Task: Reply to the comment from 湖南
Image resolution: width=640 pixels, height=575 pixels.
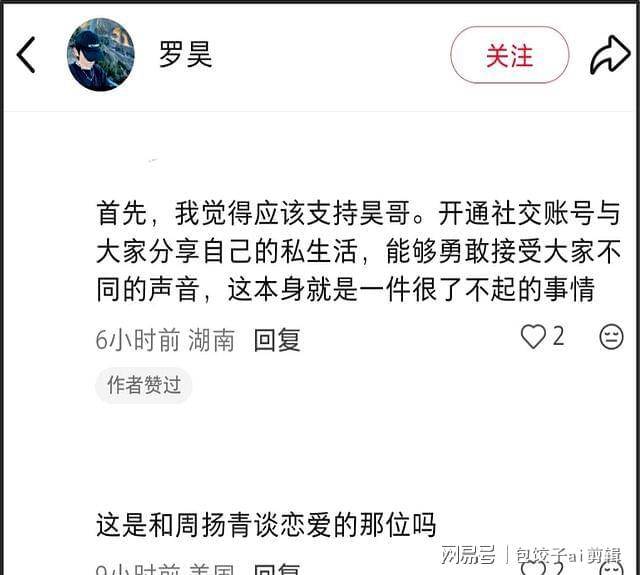Action: click(277, 339)
